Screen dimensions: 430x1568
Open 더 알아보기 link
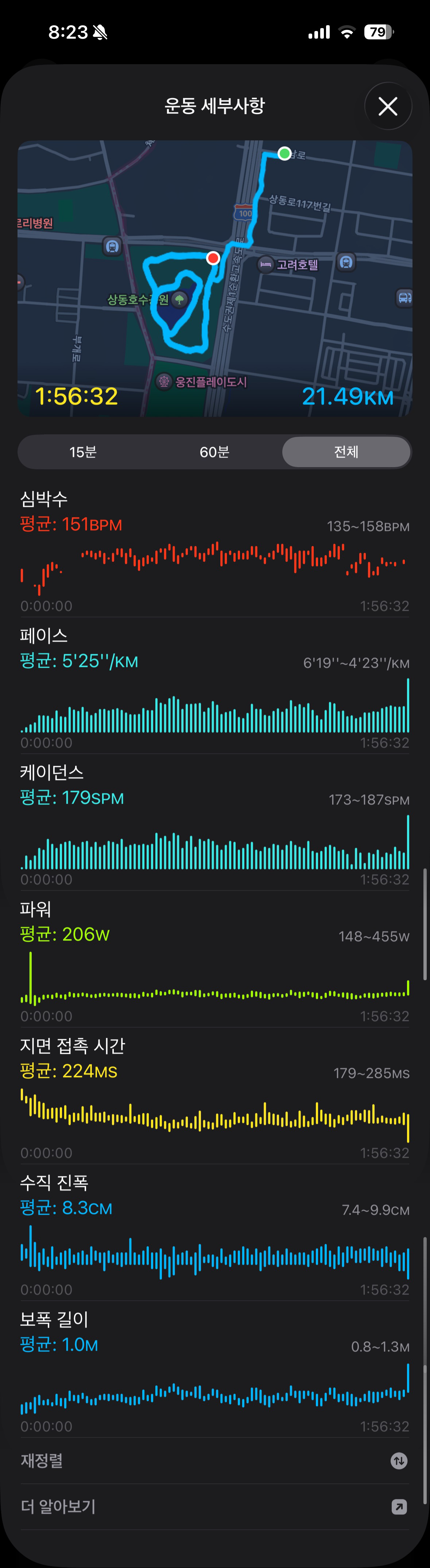coord(214,1506)
